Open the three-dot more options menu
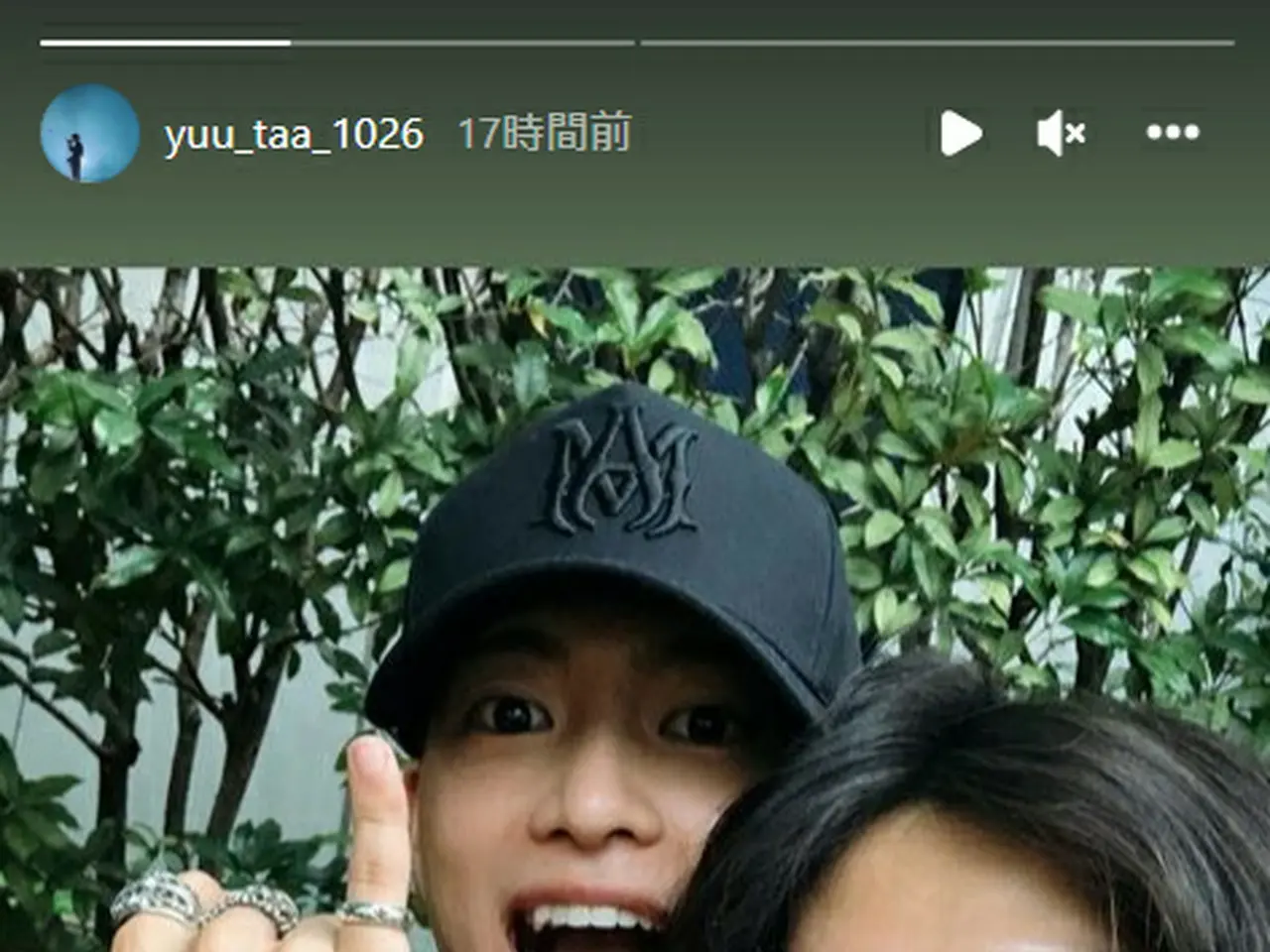 tap(1173, 132)
